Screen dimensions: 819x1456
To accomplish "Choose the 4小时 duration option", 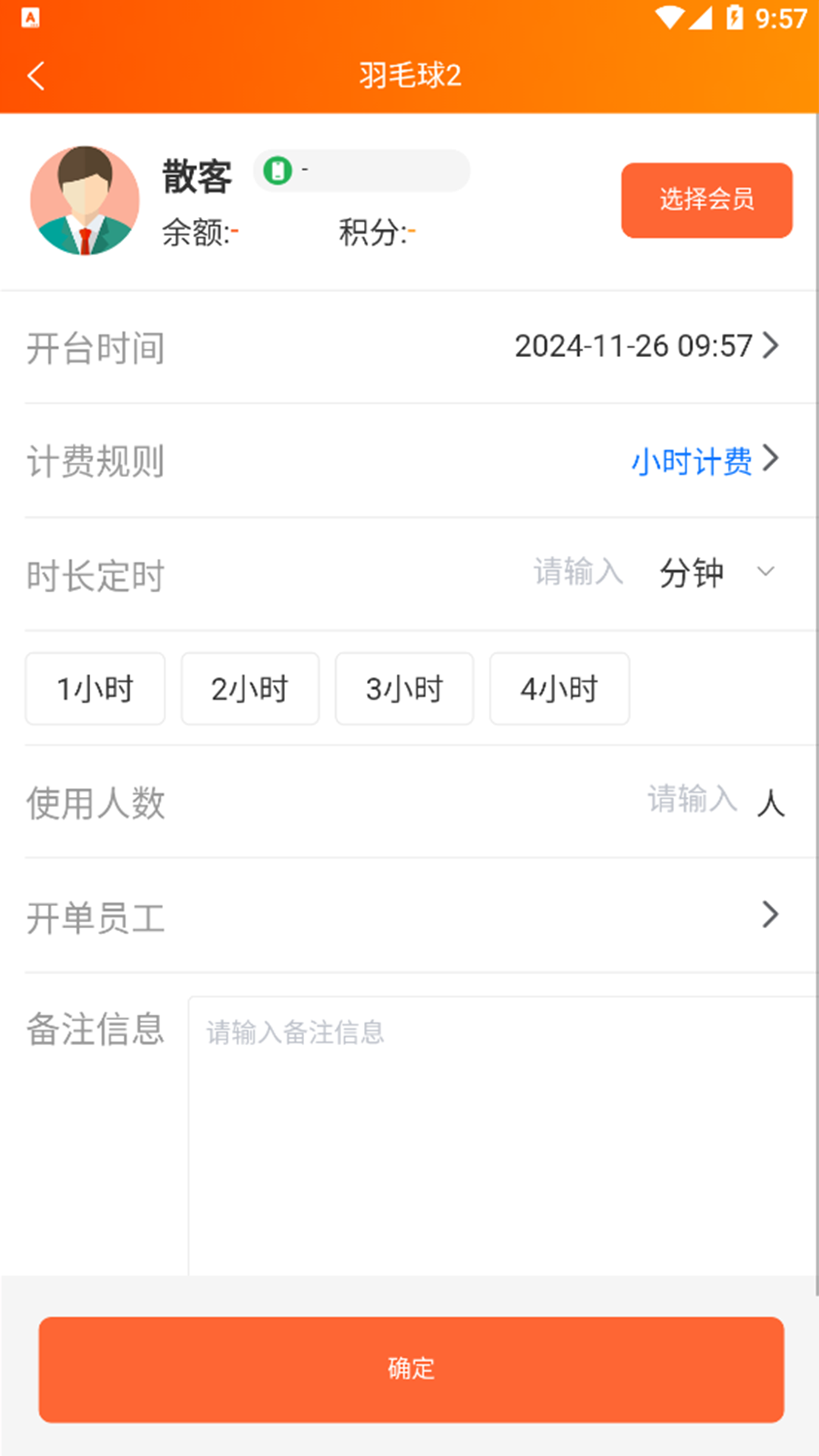I will click(559, 689).
